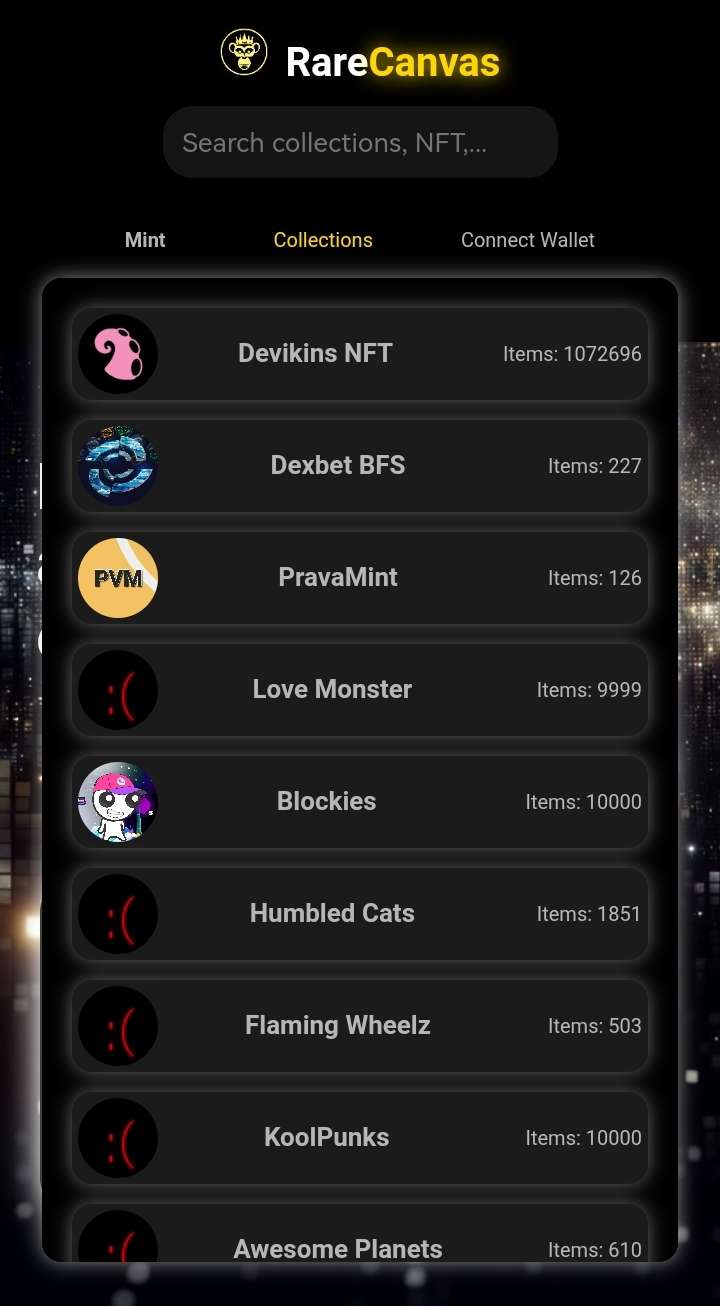Open the Humbled Cats collection

pos(360,914)
